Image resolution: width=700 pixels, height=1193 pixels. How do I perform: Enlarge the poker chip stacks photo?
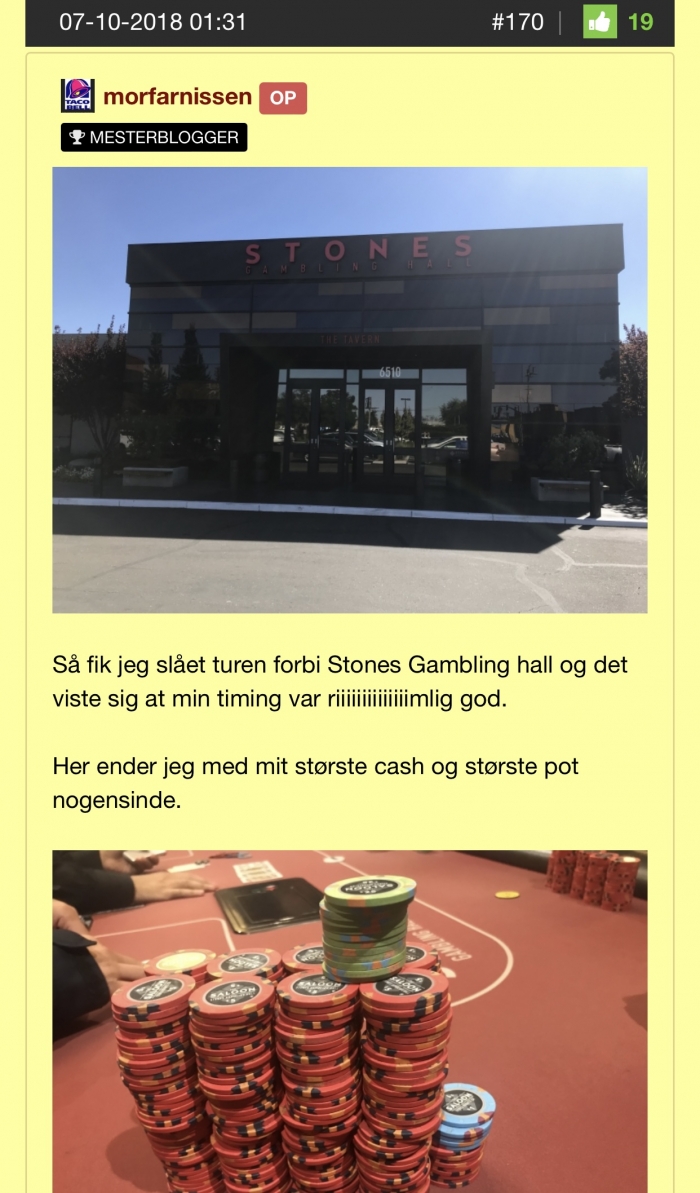[x=349, y=1020]
